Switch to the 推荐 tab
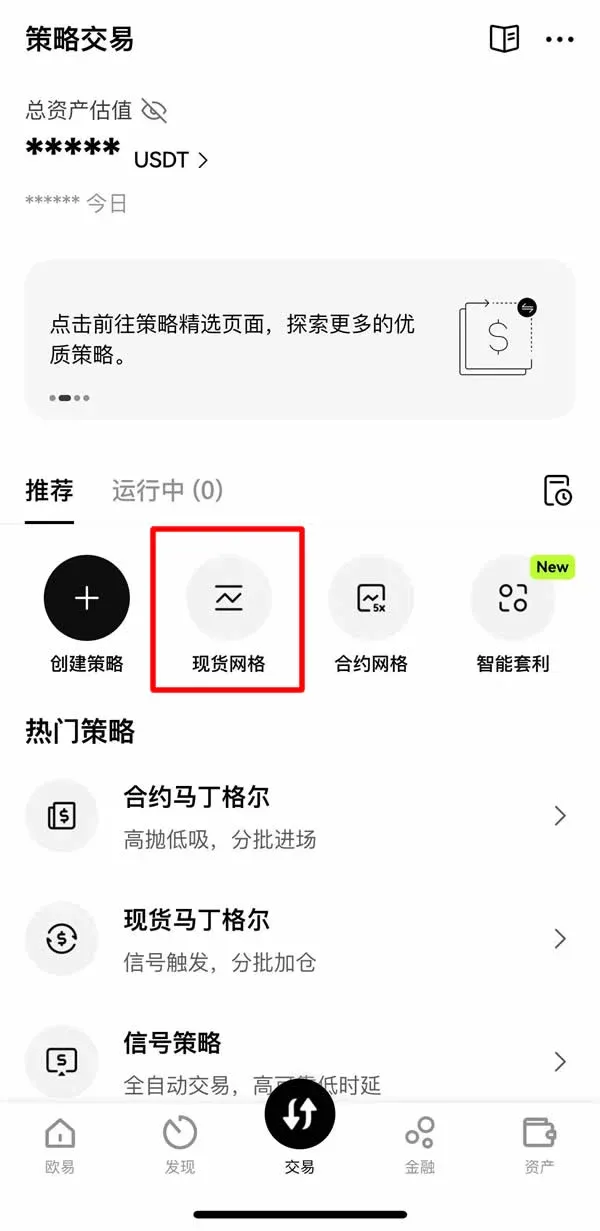 [x=49, y=491]
